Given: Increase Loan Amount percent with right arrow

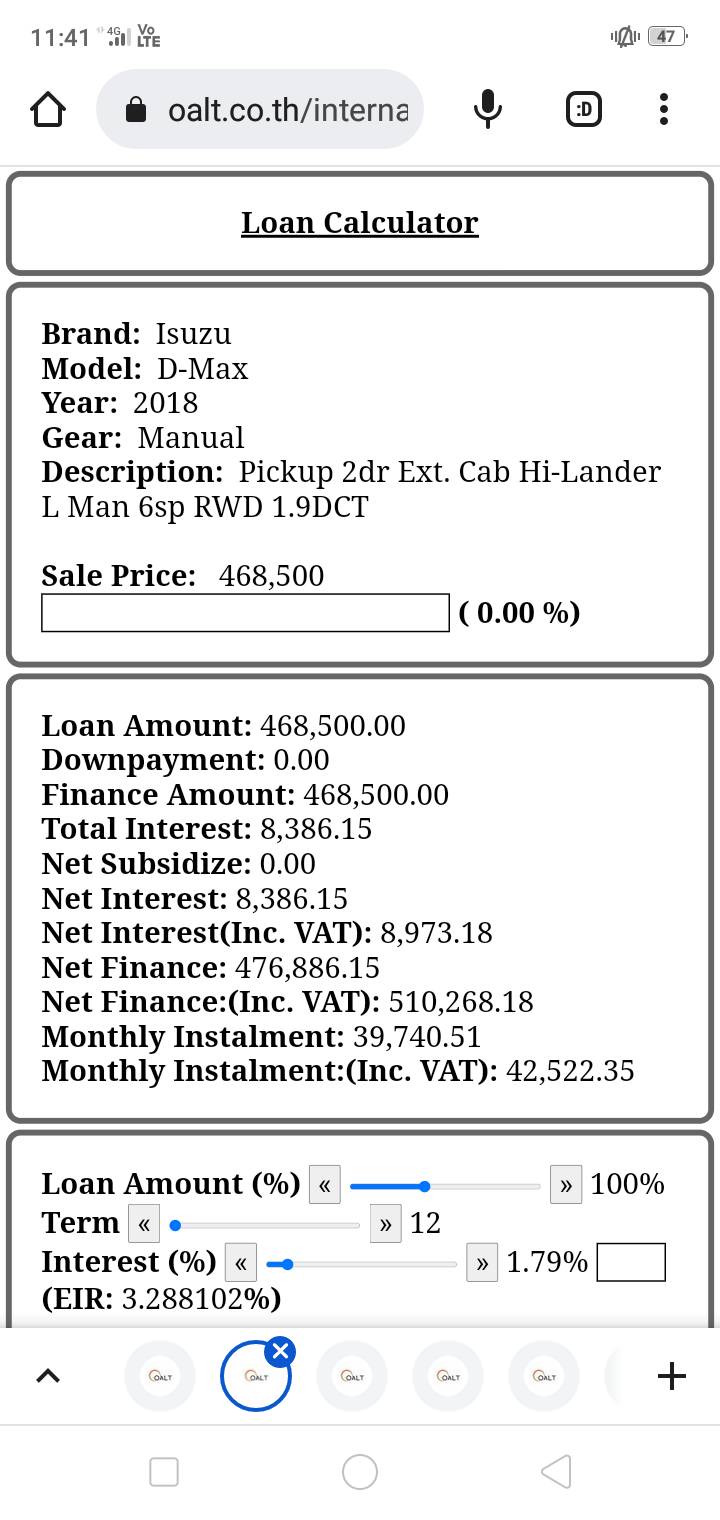Looking at the screenshot, I should click(x=566, y=1186).
